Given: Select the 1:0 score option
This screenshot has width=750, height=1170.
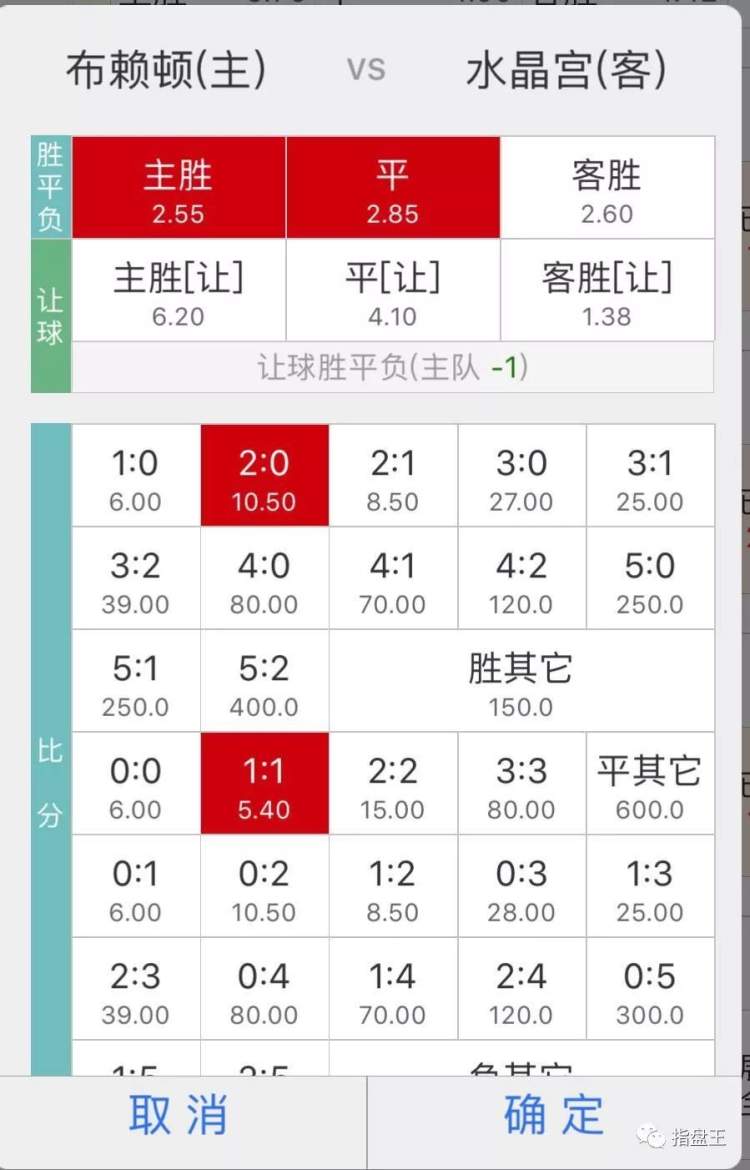Looking at the screenshot, I should tap(136, 476).
